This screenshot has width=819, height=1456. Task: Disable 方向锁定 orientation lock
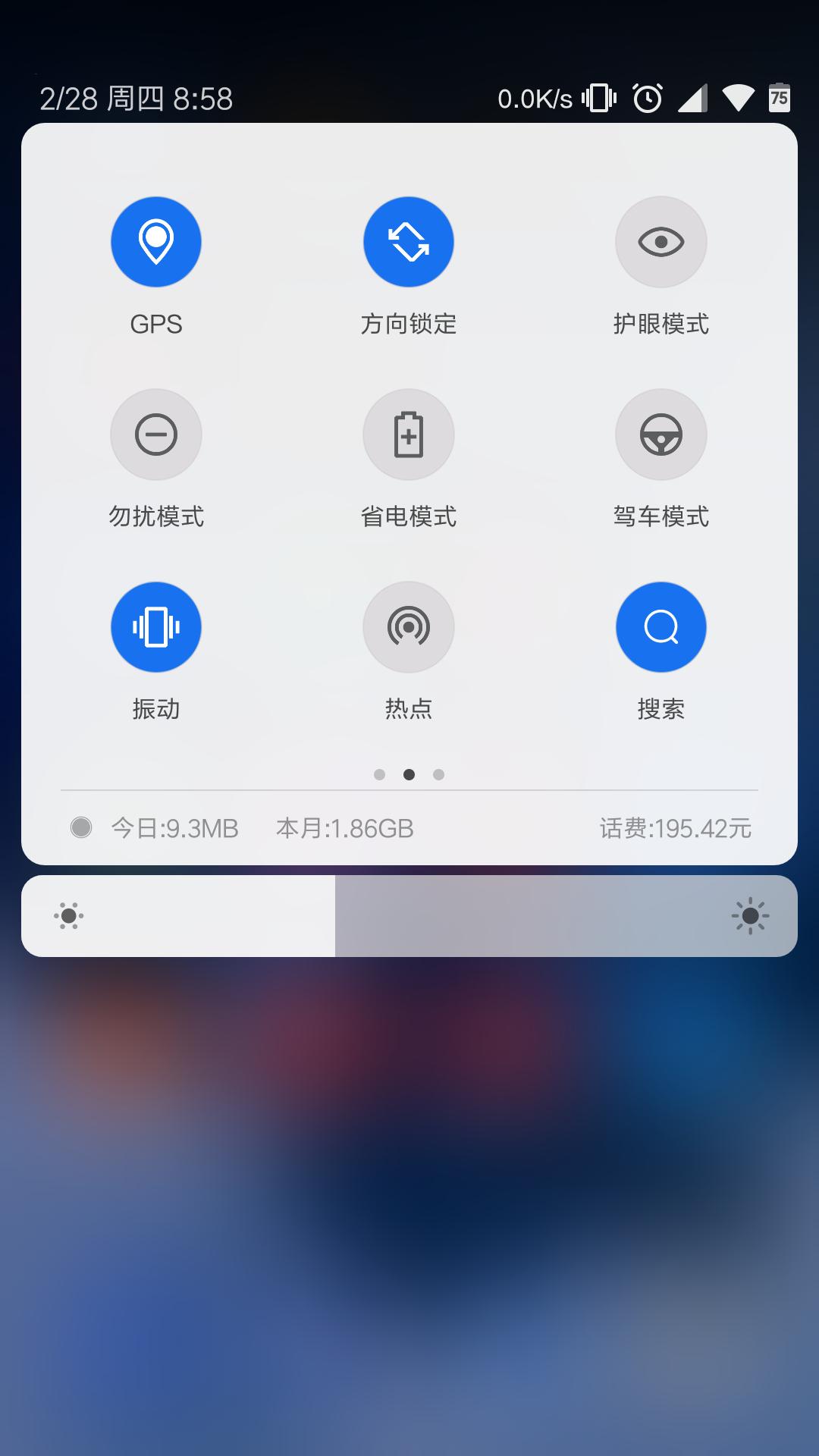click(409, 241)
